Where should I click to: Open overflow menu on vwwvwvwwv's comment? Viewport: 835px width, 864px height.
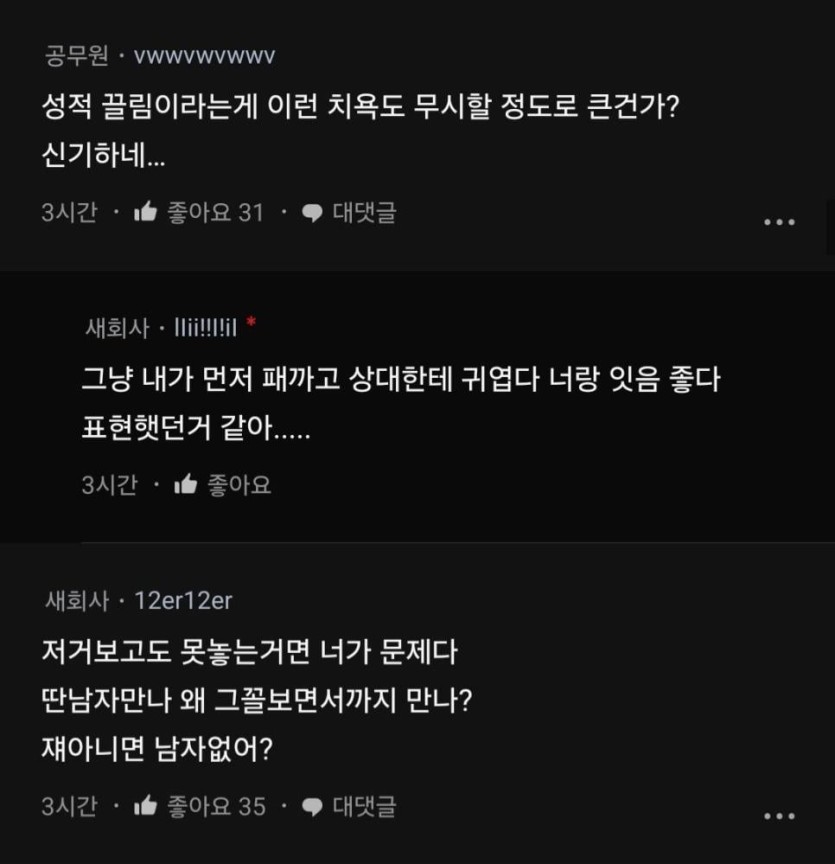pos(779,222)
